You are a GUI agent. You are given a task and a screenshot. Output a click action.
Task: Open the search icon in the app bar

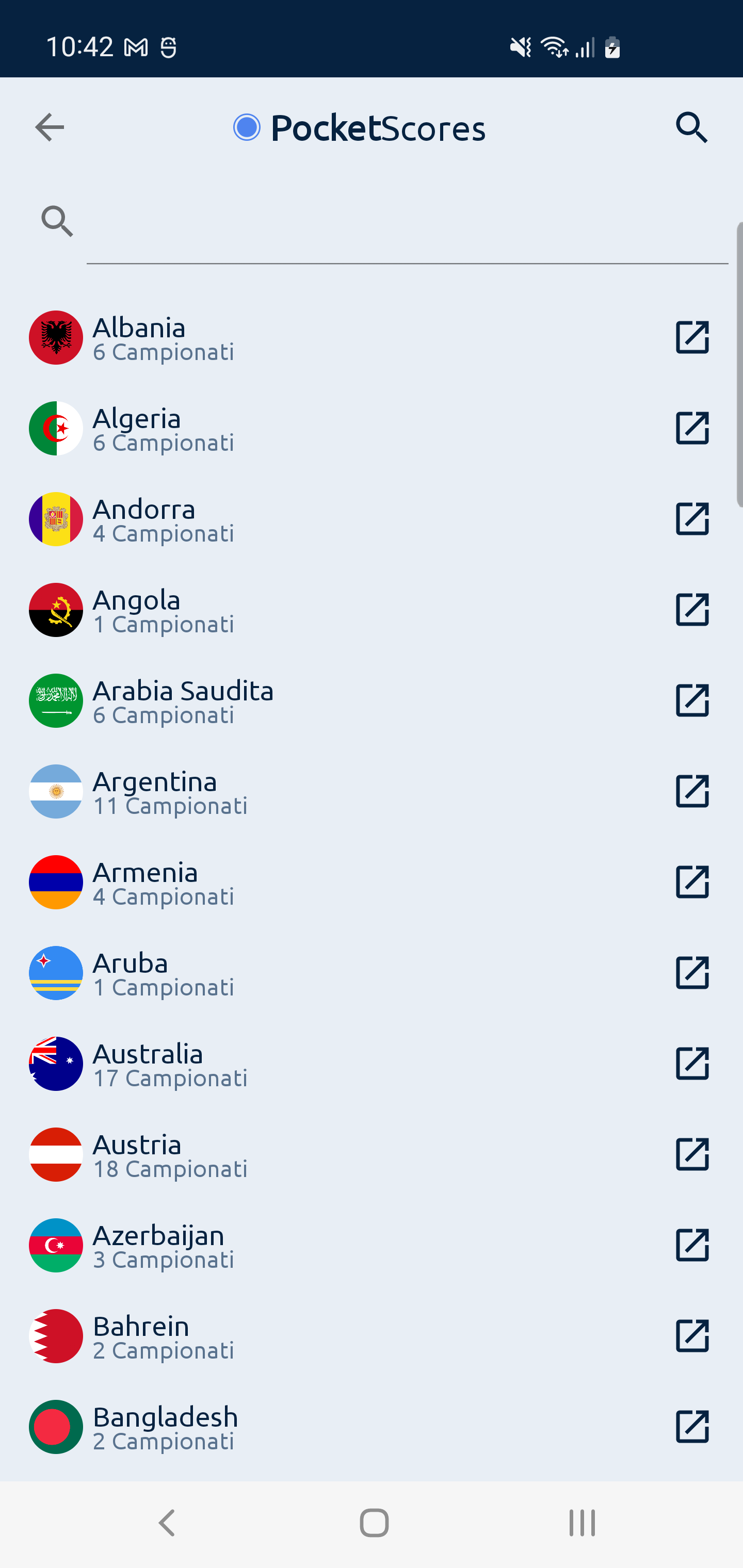pyautogui.click(x=692, y=127)
